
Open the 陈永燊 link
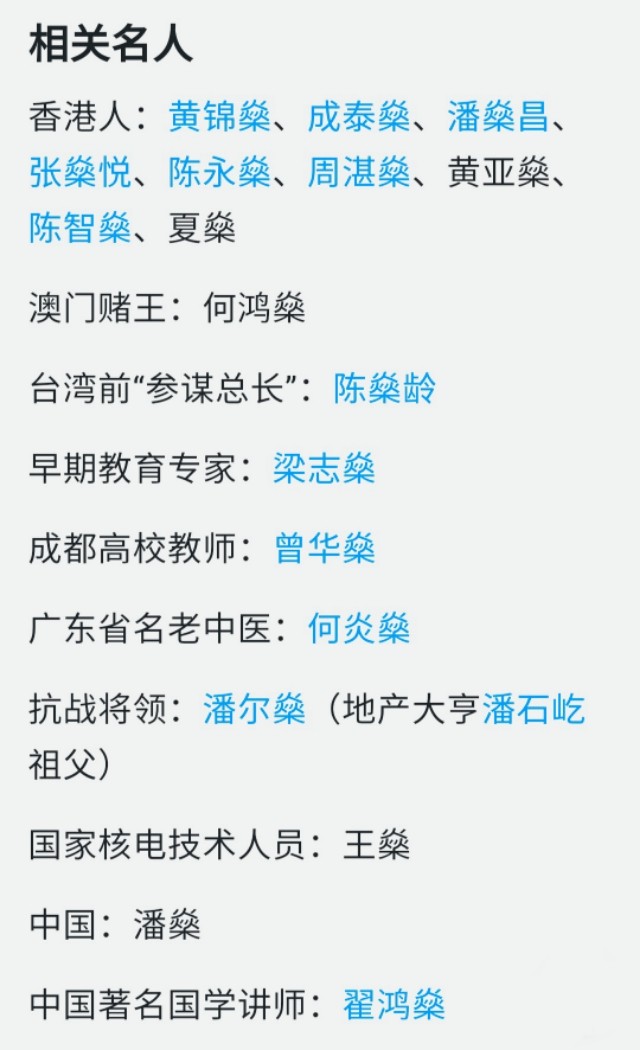tap(219, 173)
